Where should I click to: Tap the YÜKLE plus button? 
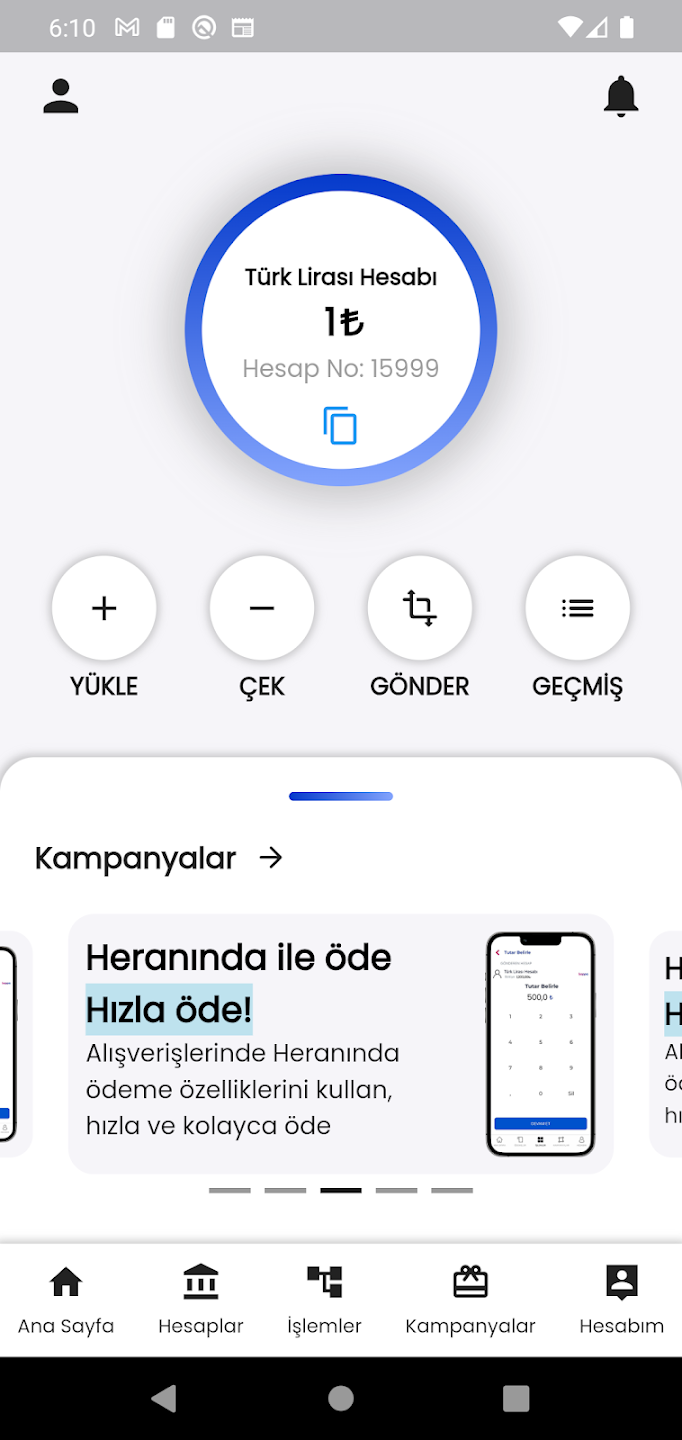point(104,608)
